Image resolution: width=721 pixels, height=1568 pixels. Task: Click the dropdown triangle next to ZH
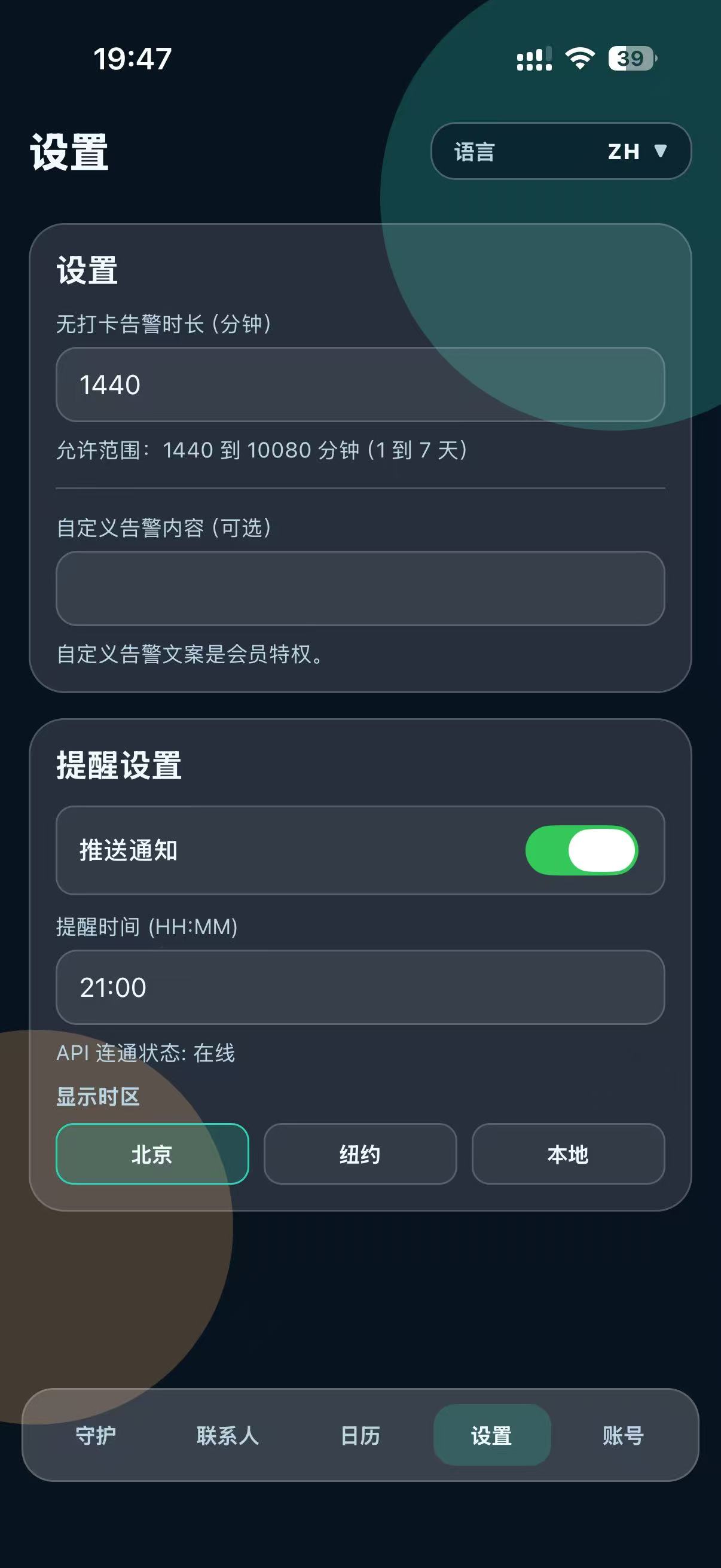point(662,152)
